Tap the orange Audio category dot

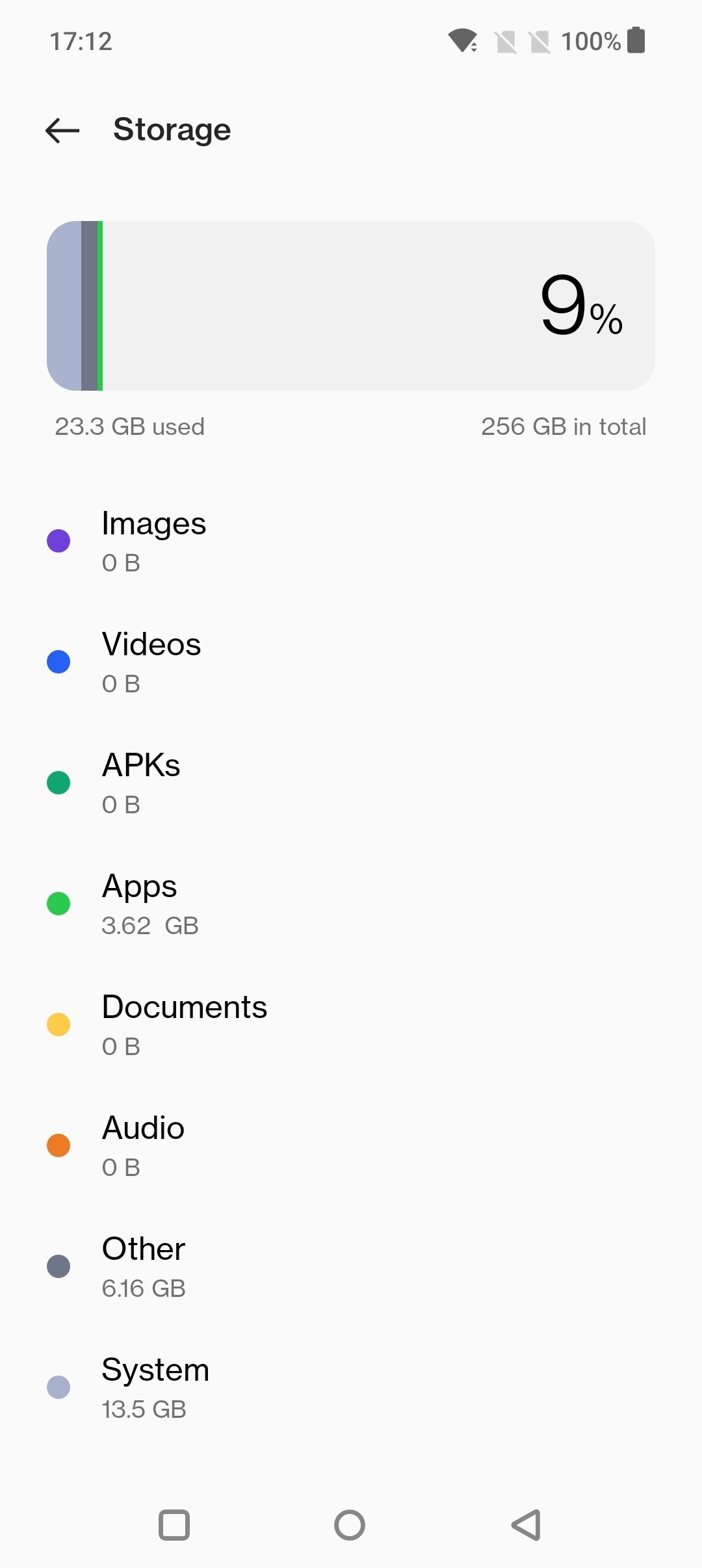[x=59, y=1145]
